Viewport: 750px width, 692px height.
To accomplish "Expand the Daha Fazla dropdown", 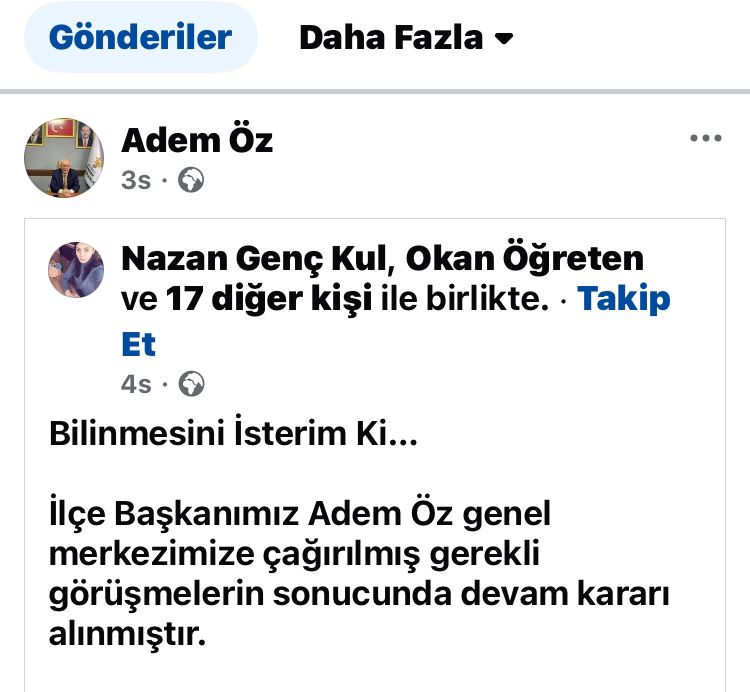I will (x=406, y=39).
